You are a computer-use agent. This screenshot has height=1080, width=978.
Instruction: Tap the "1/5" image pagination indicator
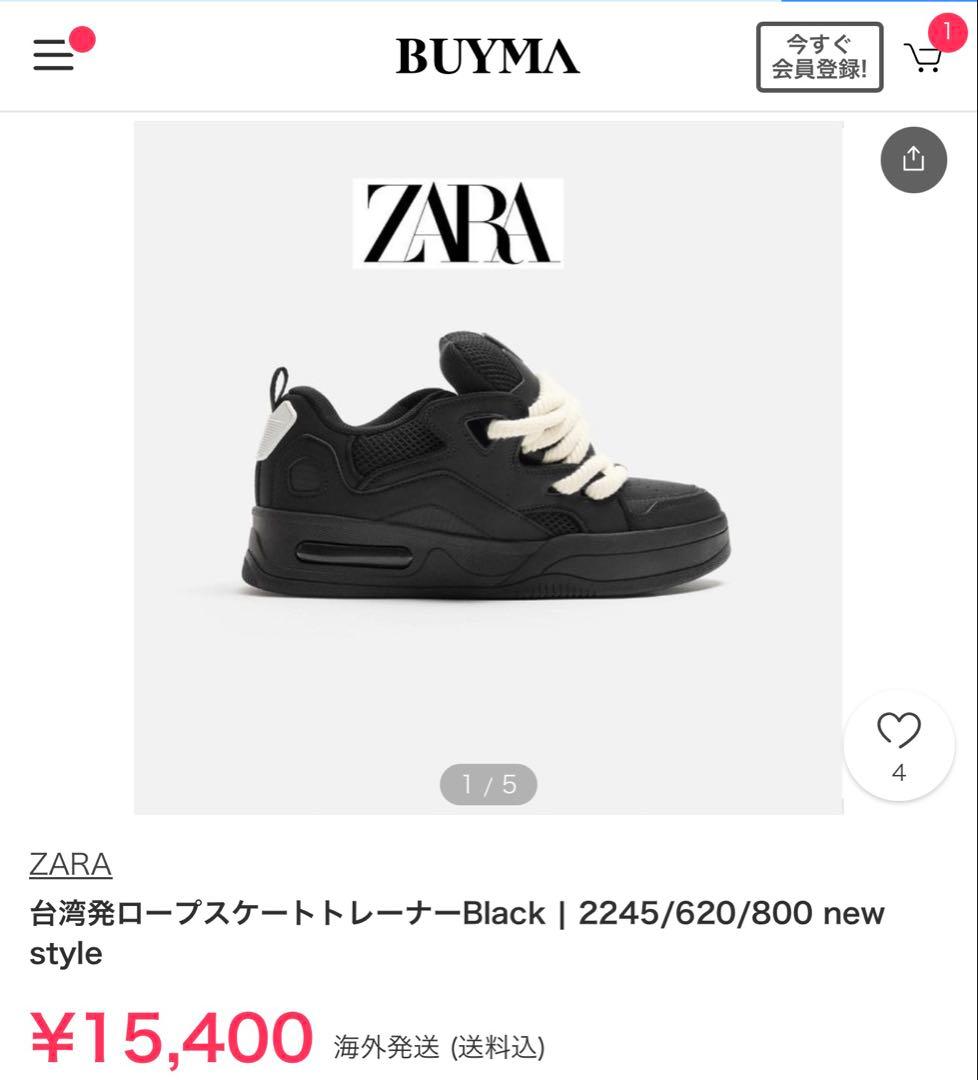click(489, 785)
